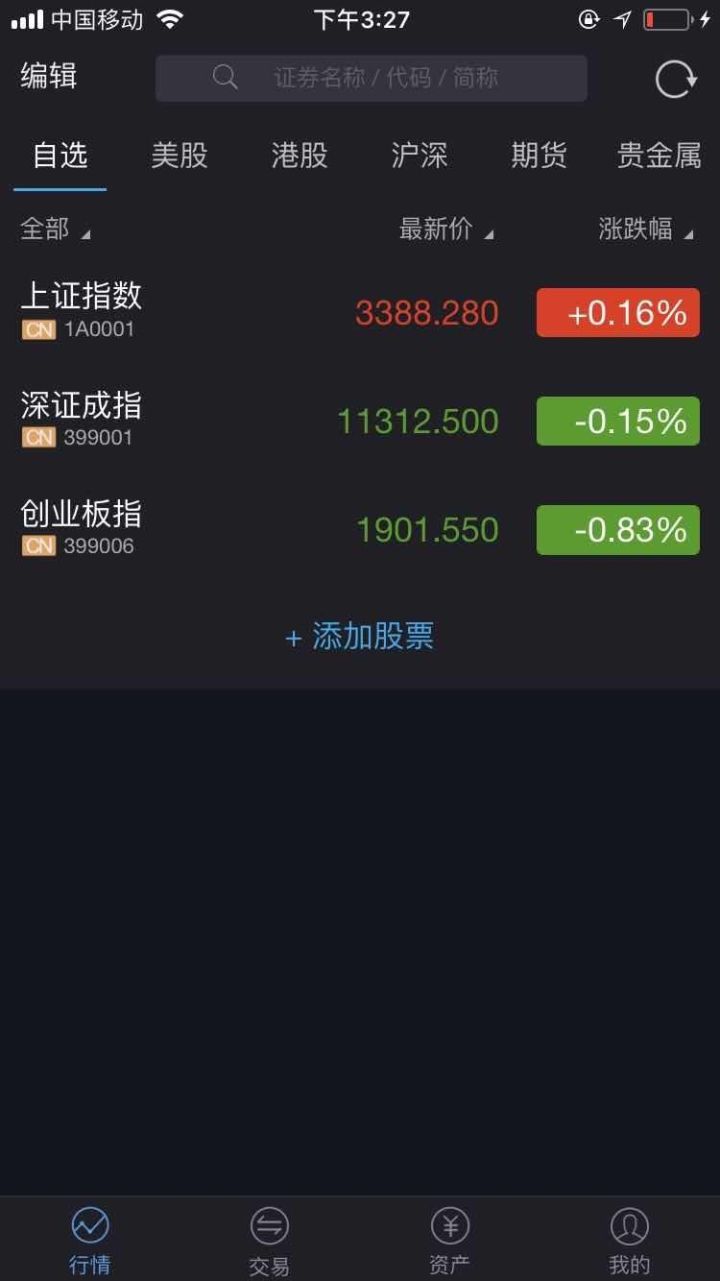This screenshot has height=1281, width=720.
Task: Tap the stock search input field
Action: coord(400,78)
